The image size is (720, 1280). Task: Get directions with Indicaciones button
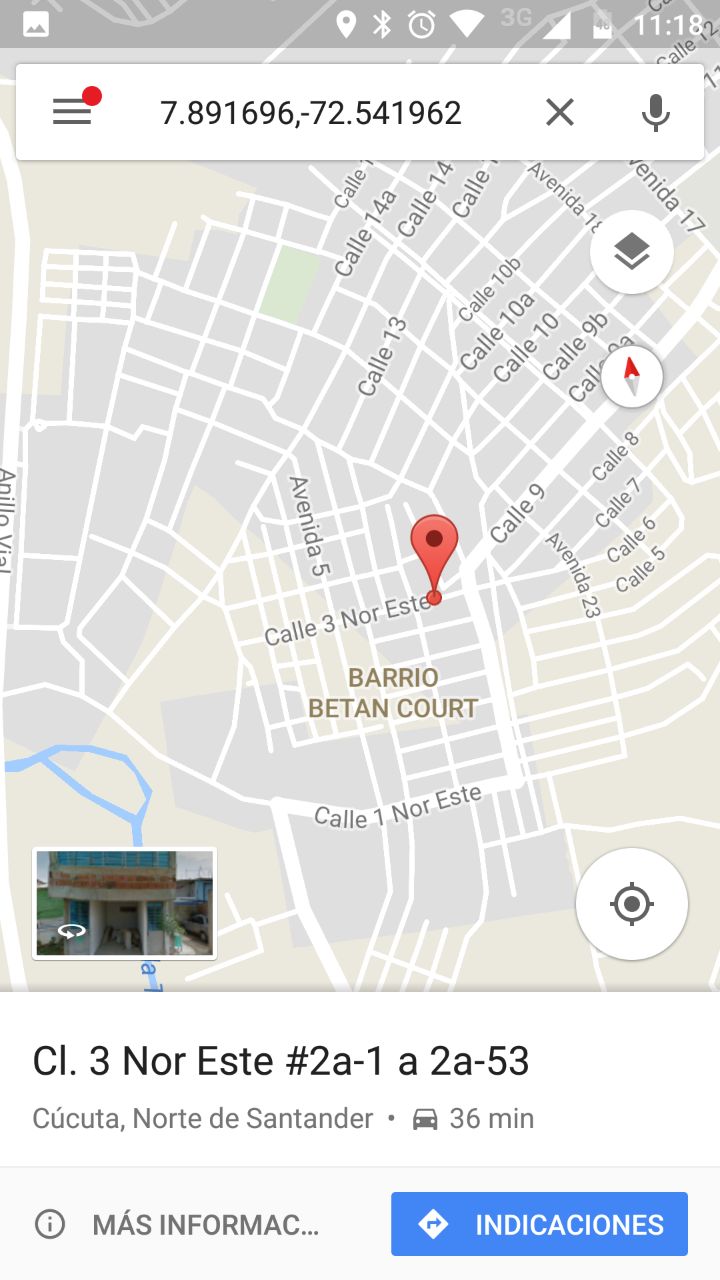[x=539, y=1224]
